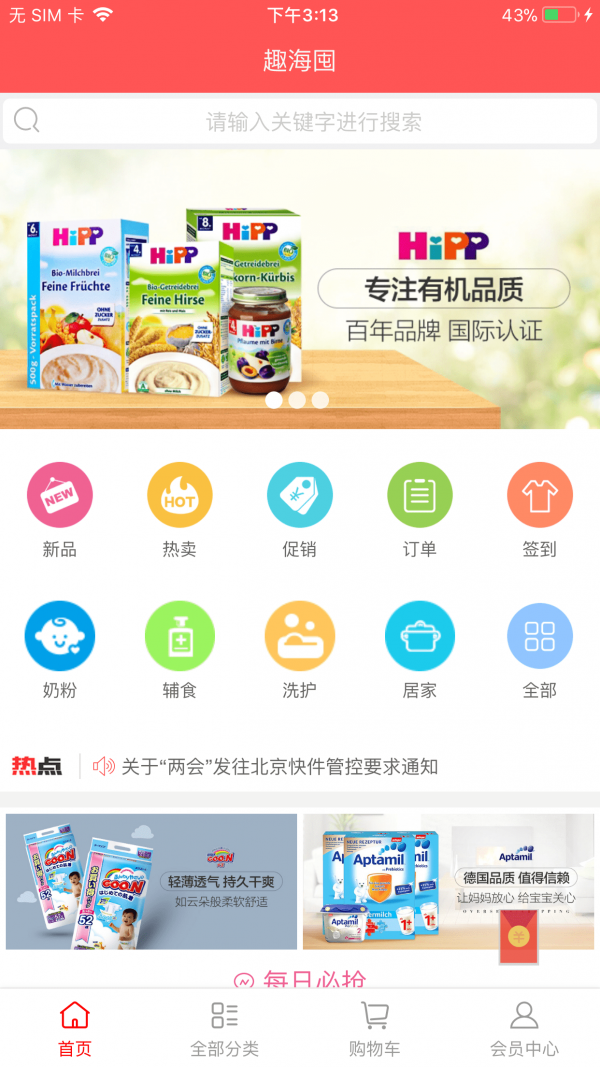600x1067 pixels.
Task: Select the 首页 home tab
Action: tap(75, 1029)
